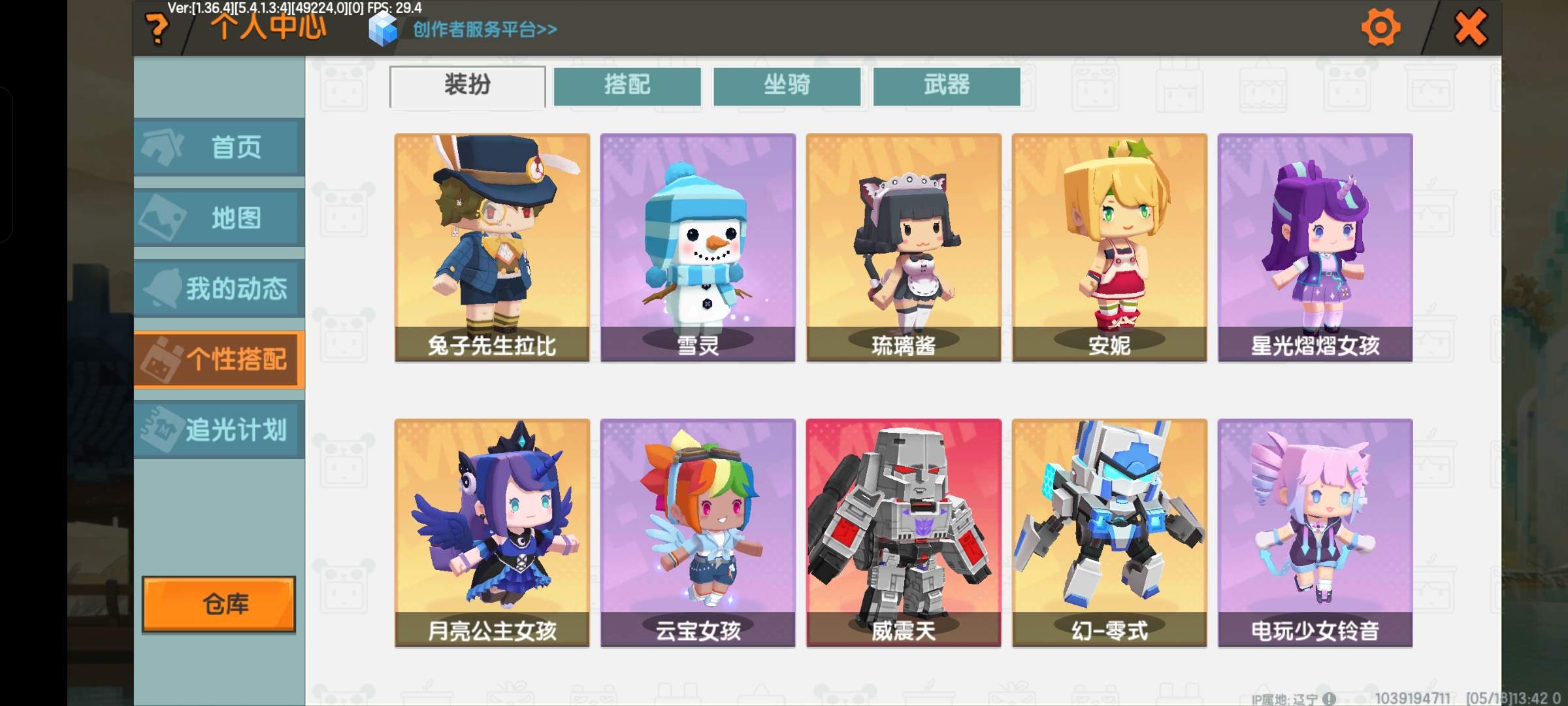Open 我的动态 in the sidebar
This screenshot has height=706, width=1568.
(220, 288)
